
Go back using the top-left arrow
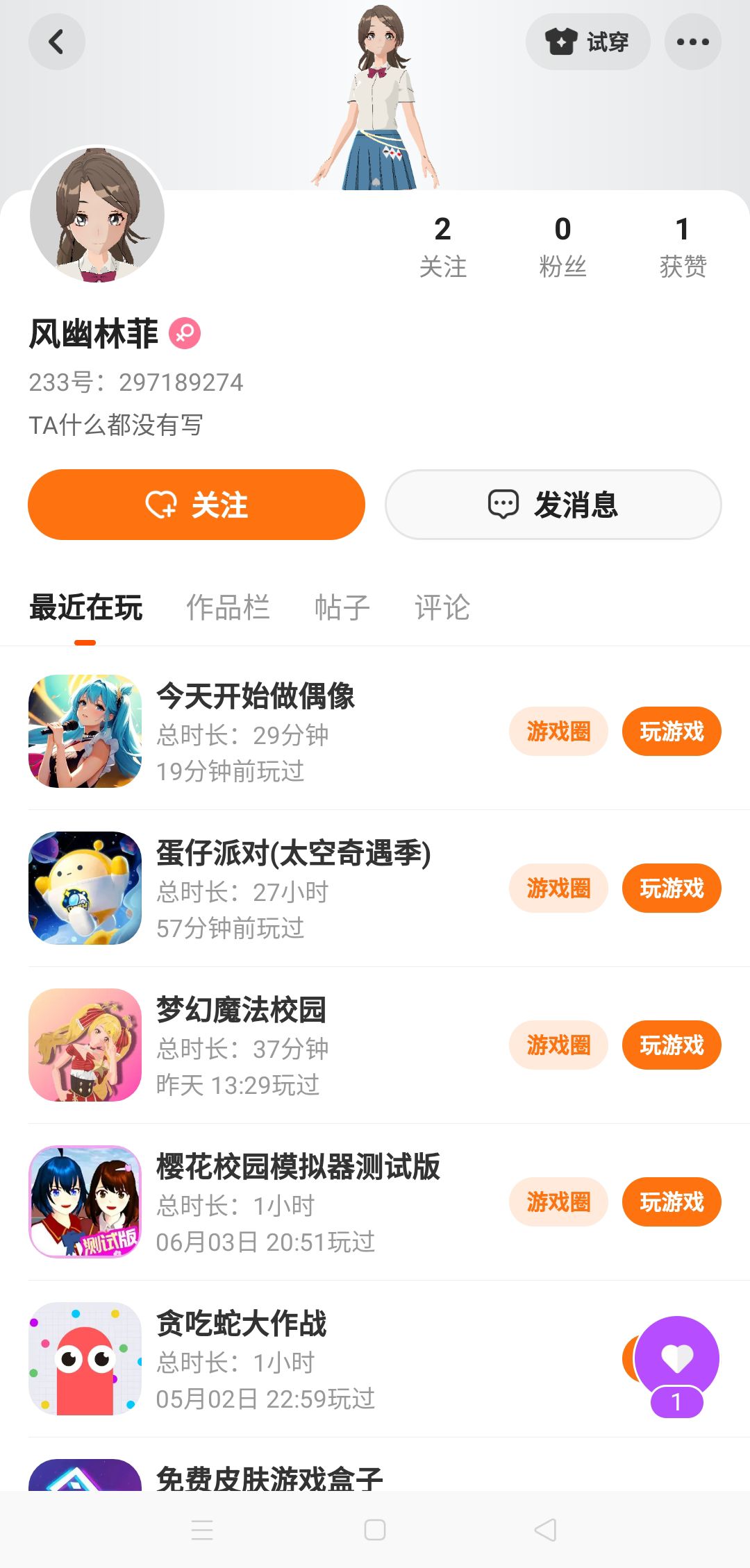tap(57, 42)
